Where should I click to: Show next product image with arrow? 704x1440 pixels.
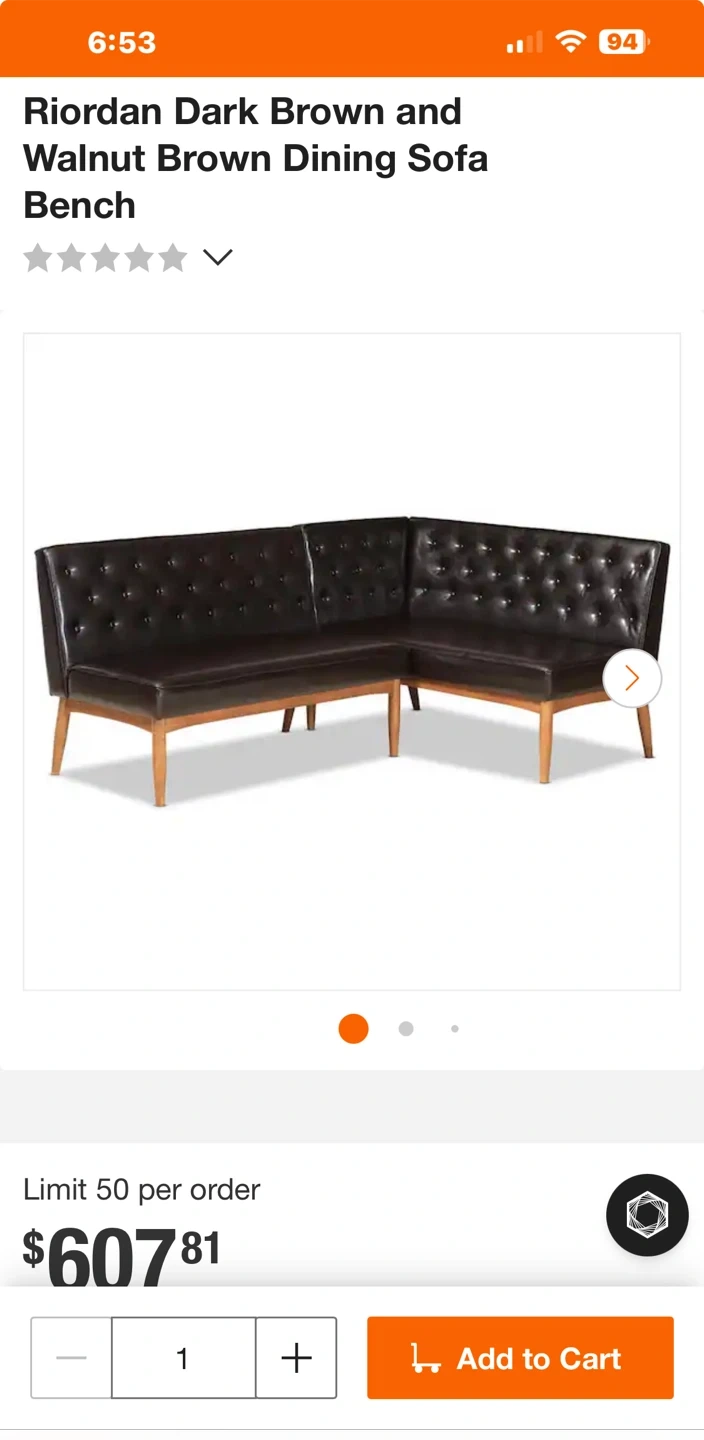632,679
